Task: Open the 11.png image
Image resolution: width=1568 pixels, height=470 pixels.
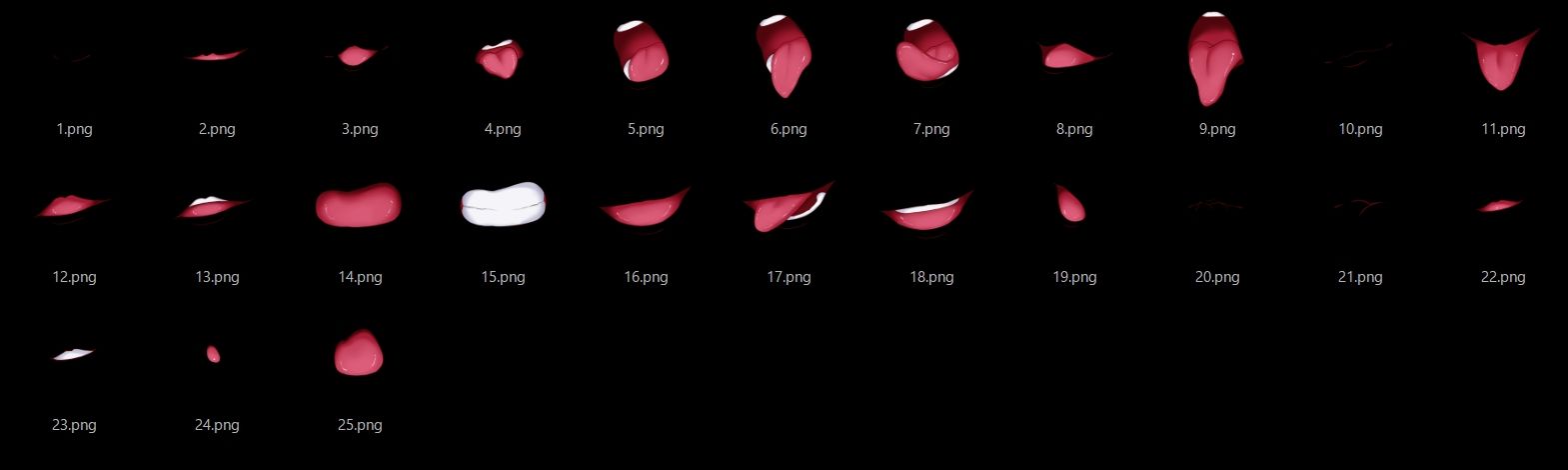Action: coord(1501,59)
